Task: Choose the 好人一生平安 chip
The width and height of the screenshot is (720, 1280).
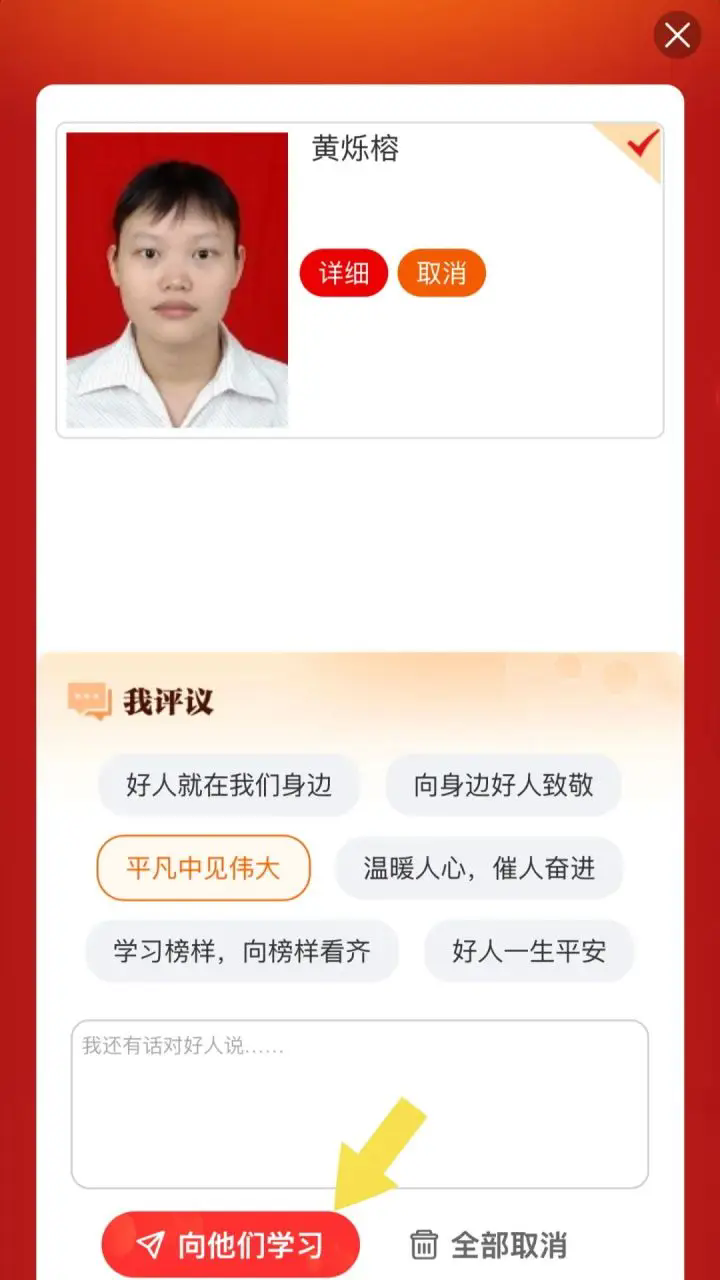Action: 528,950
